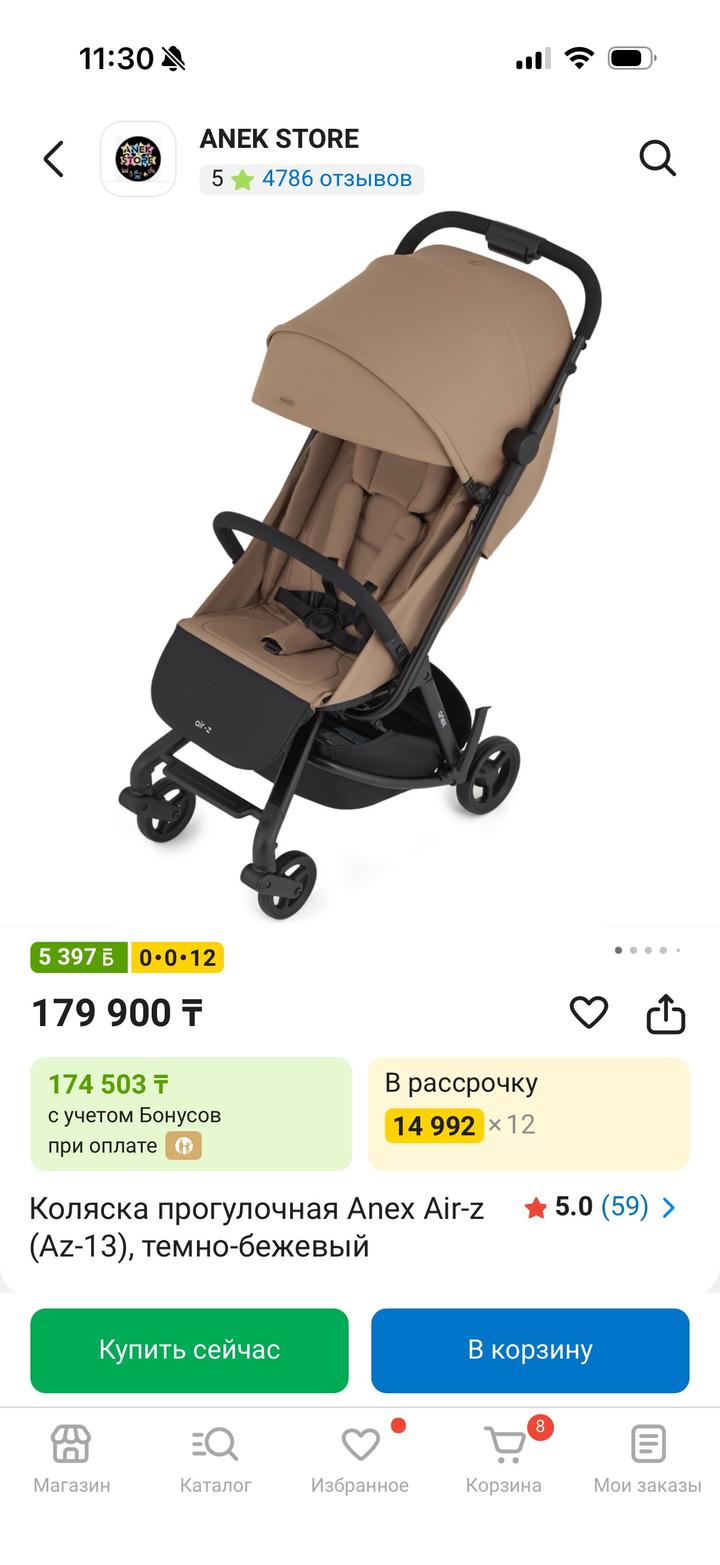The width and height of the screenshot is (720, 1565).
Task: Open the В рассрочку 14 992 ×12 option
Action: [528, 1113]
